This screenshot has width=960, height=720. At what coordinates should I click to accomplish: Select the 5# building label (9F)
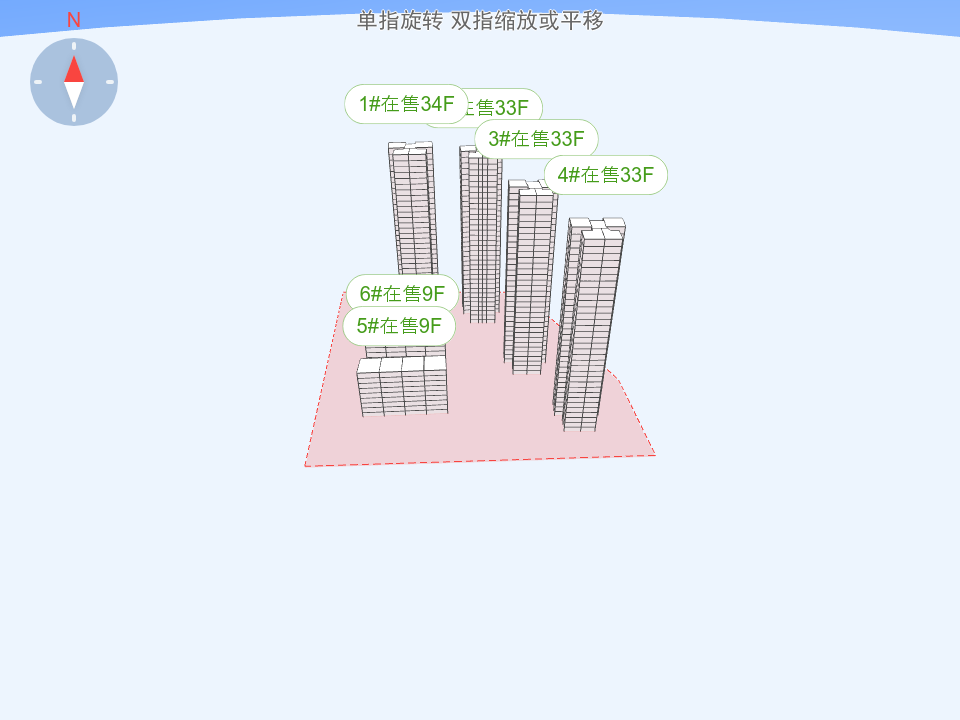coord(399,326)
